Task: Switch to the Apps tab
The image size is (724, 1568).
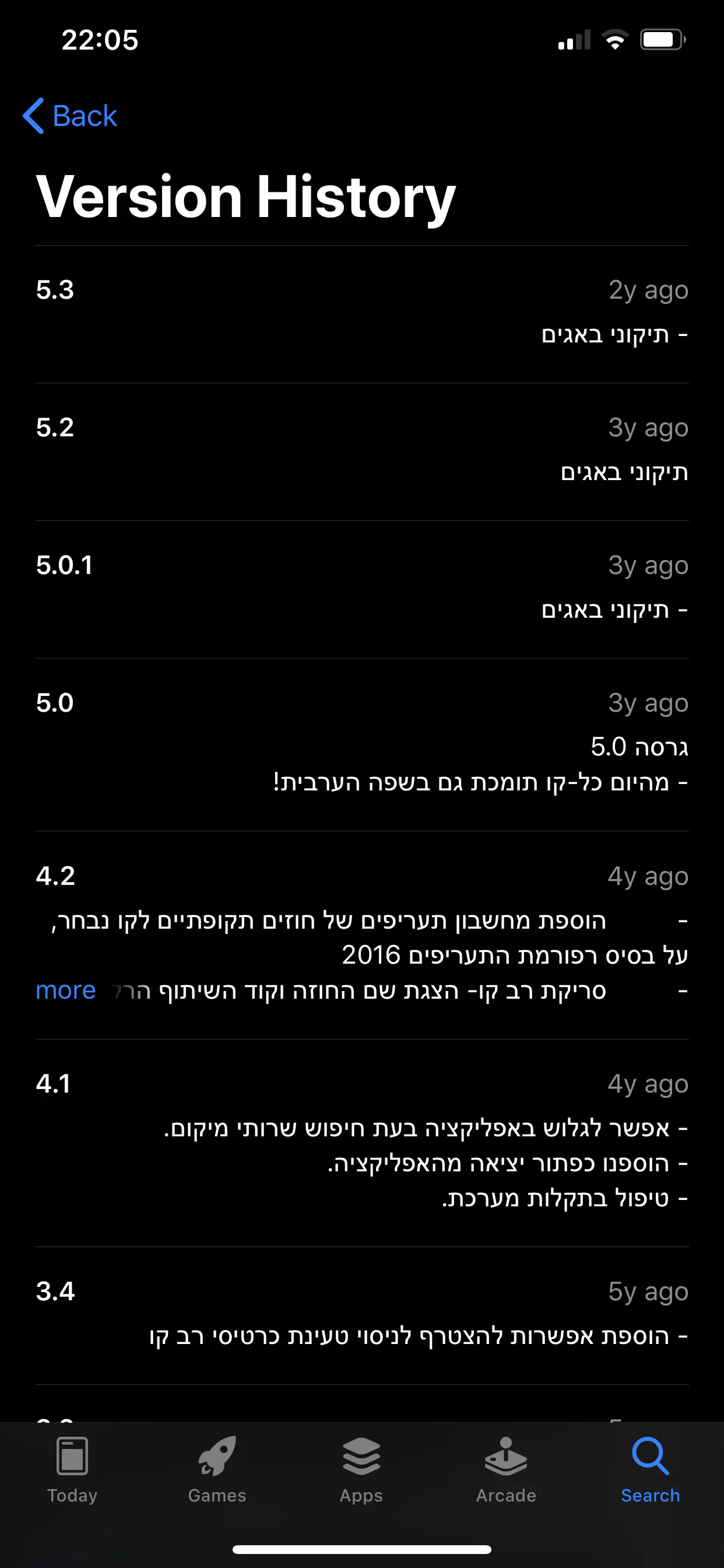Action: 361,1469
